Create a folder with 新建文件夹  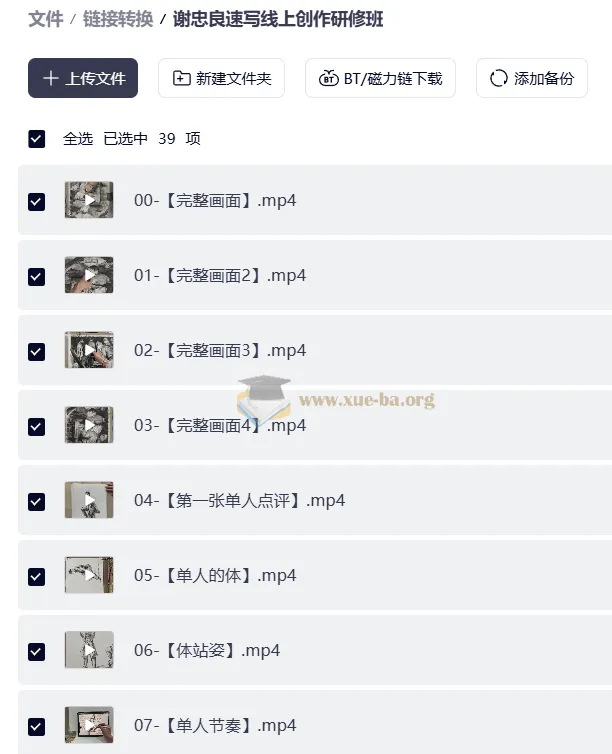click(x=221, y=78)
